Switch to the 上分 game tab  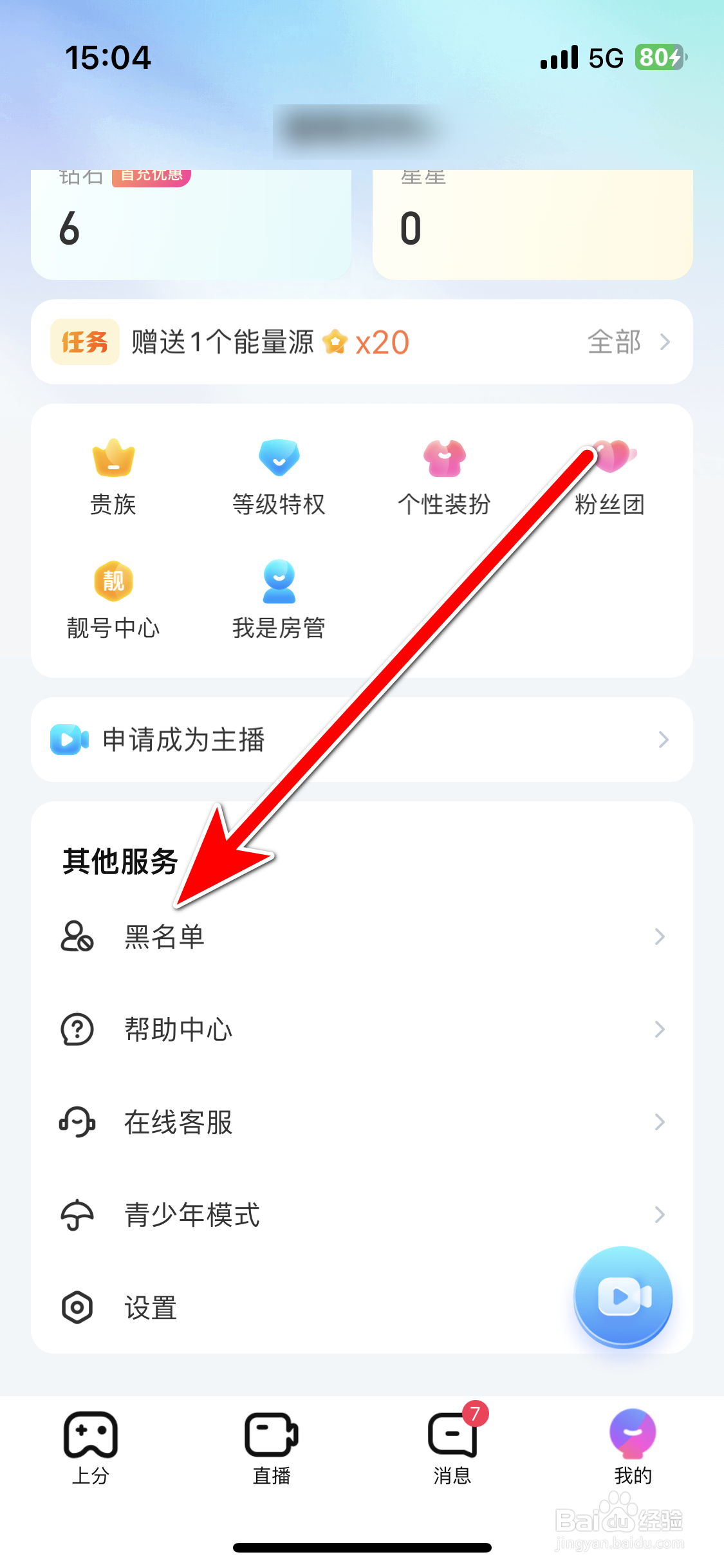tap(90, 1453)
